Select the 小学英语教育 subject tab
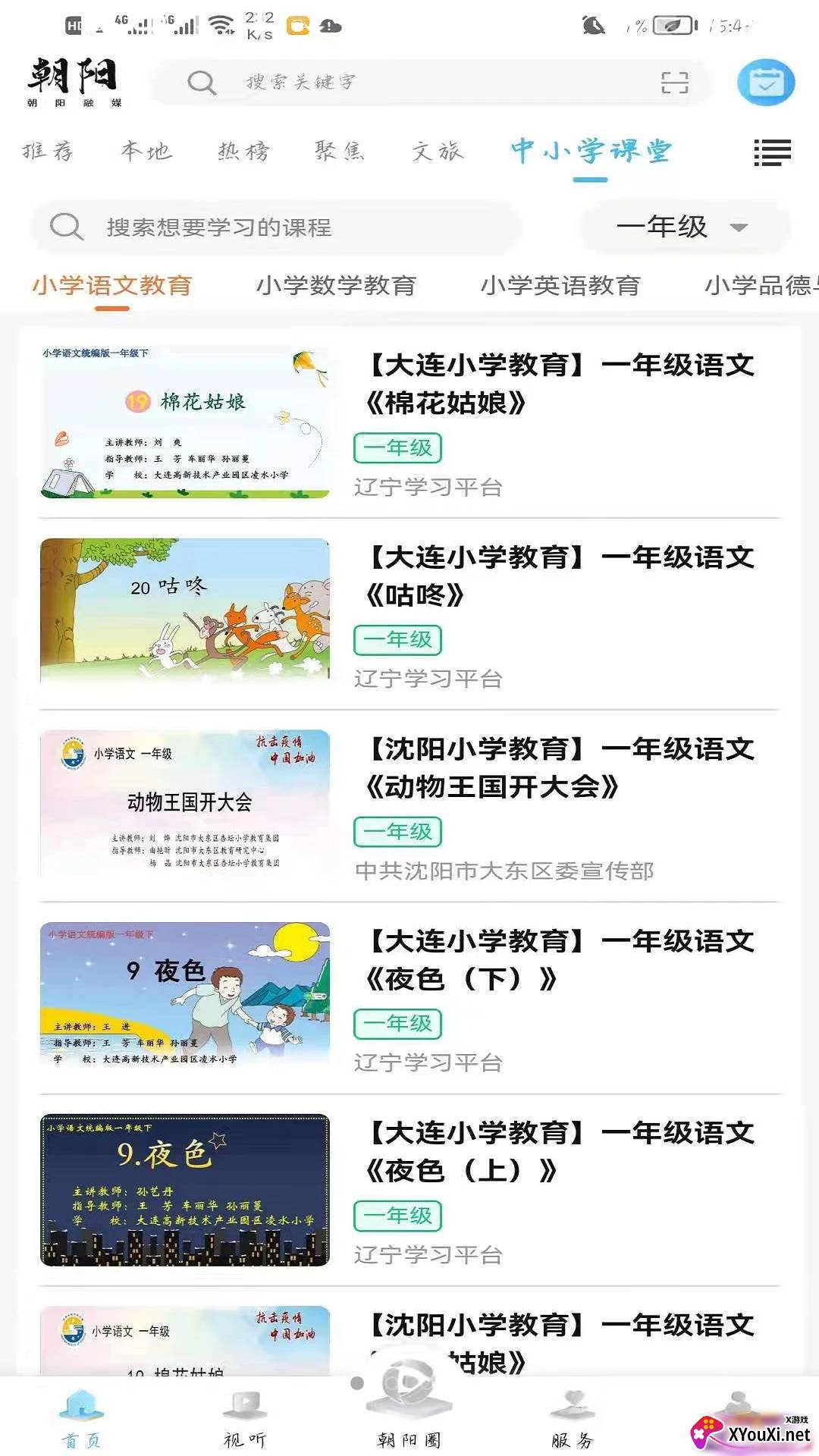Viewport: 819px width, 1456px height. click(x=560, y=286)
